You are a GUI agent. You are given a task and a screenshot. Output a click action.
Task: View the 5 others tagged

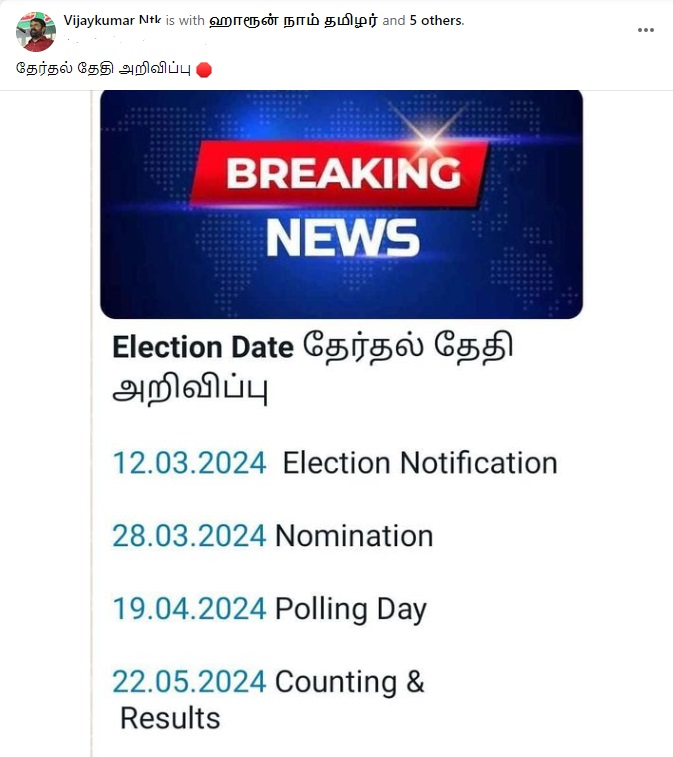(436, 20)
